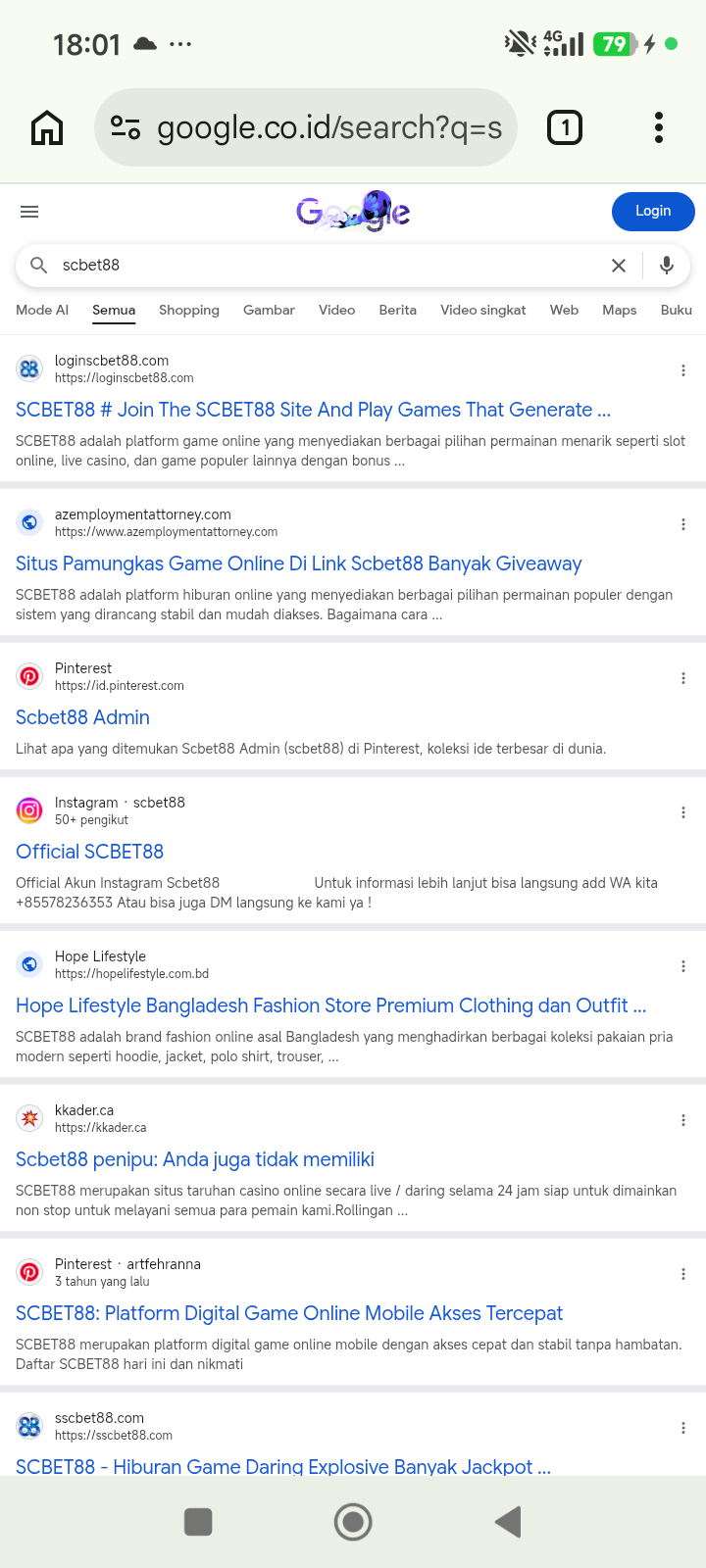Open the Maps results tab
706x1568 pixels.
[620, 310]
